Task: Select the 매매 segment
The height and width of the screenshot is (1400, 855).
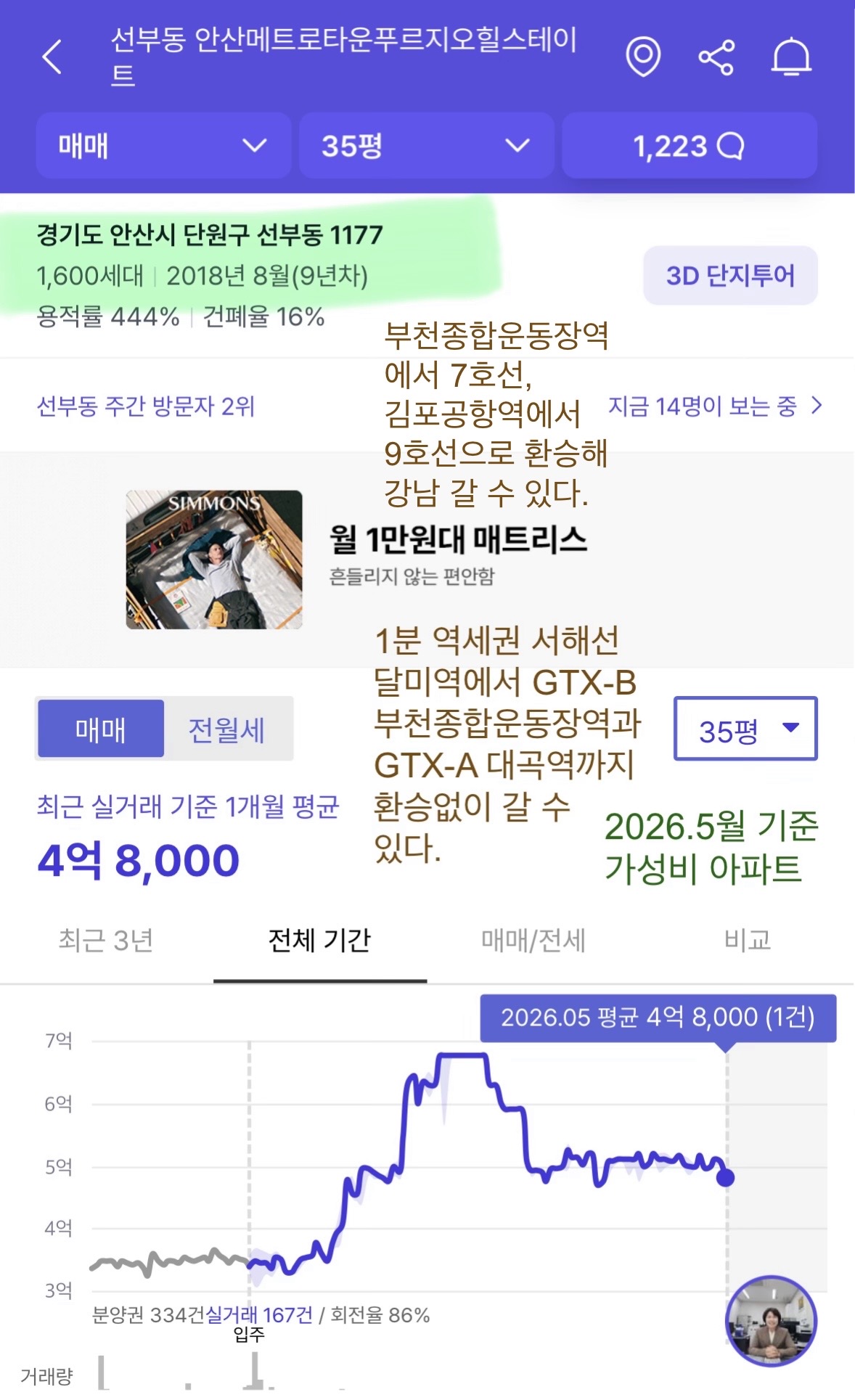Action: (101, 729)
